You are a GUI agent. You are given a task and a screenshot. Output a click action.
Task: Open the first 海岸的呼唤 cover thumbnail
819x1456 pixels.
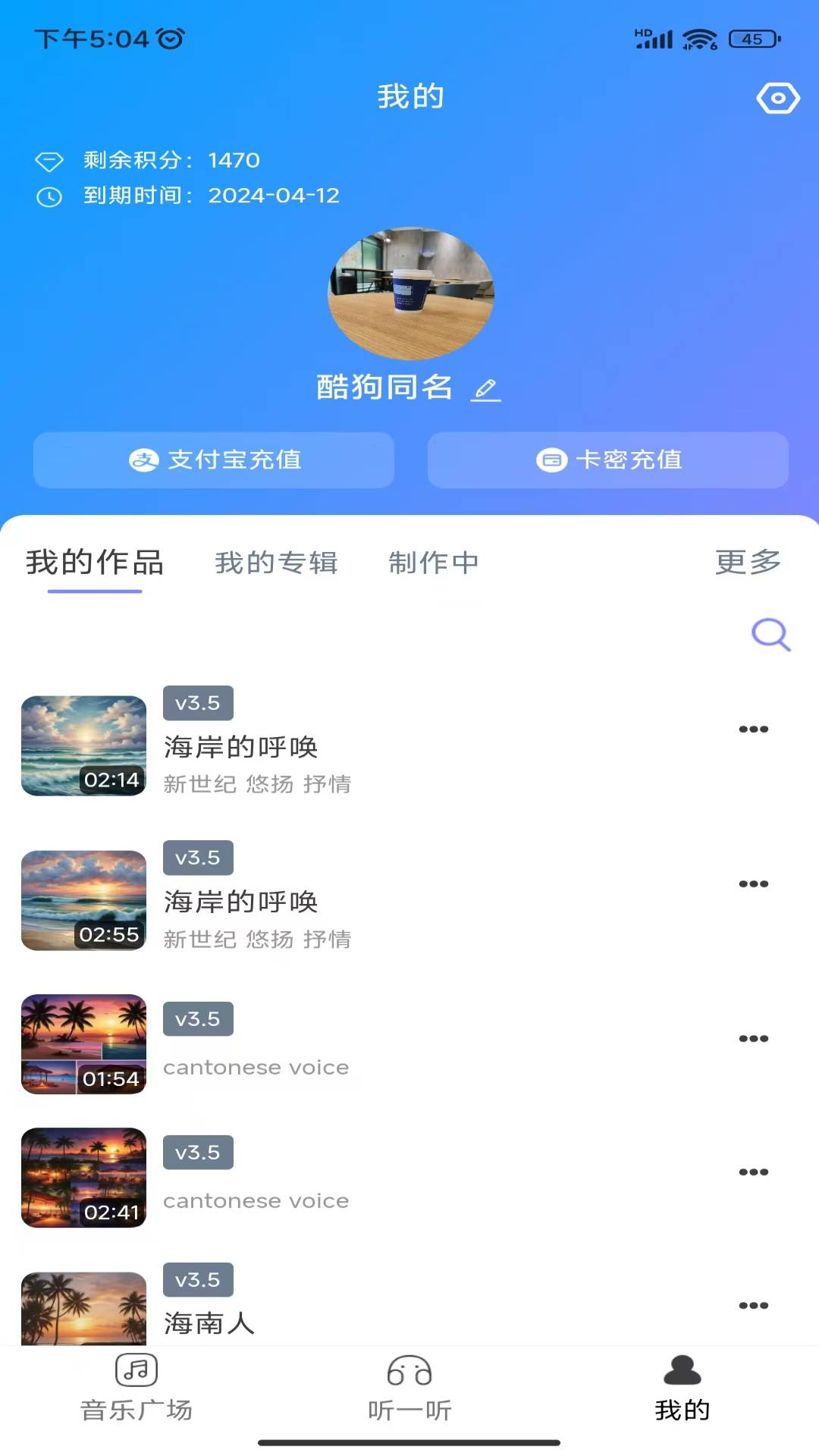click(x=83, y=745)
